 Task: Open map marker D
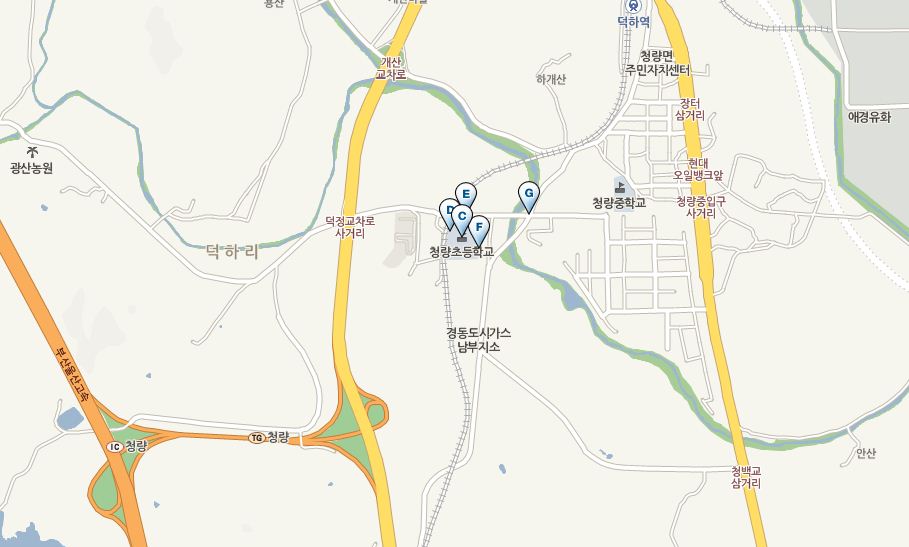click(448, 210)
